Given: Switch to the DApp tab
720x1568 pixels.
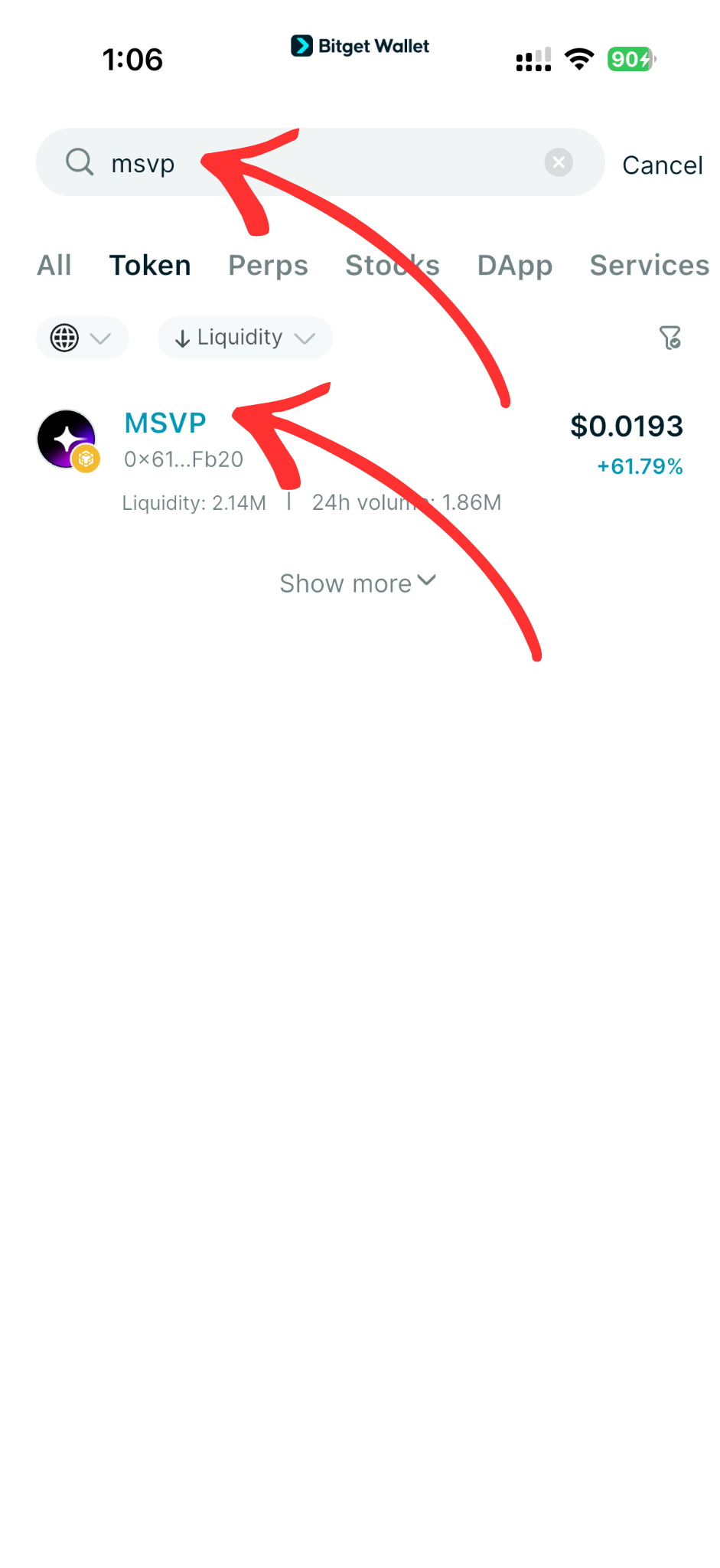Looking at the screenshot, I should [514, 265].
